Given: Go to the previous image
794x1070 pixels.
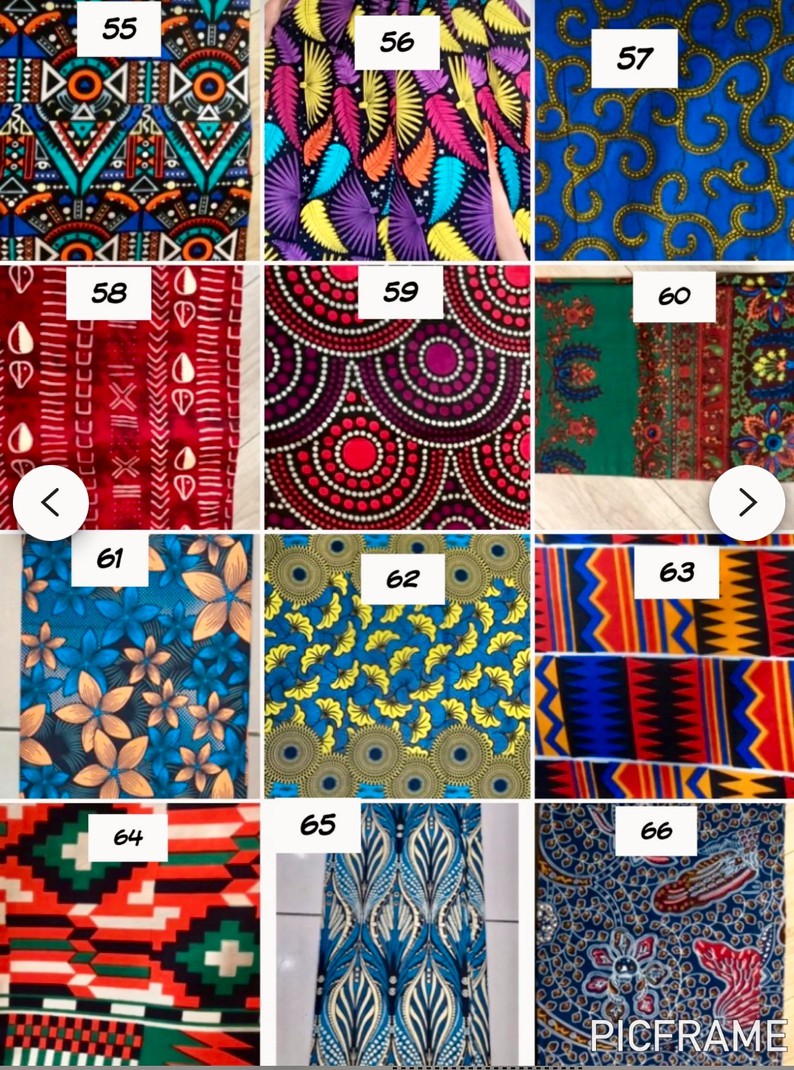Looking at the screenshot, I should click(x=51, y=502).
